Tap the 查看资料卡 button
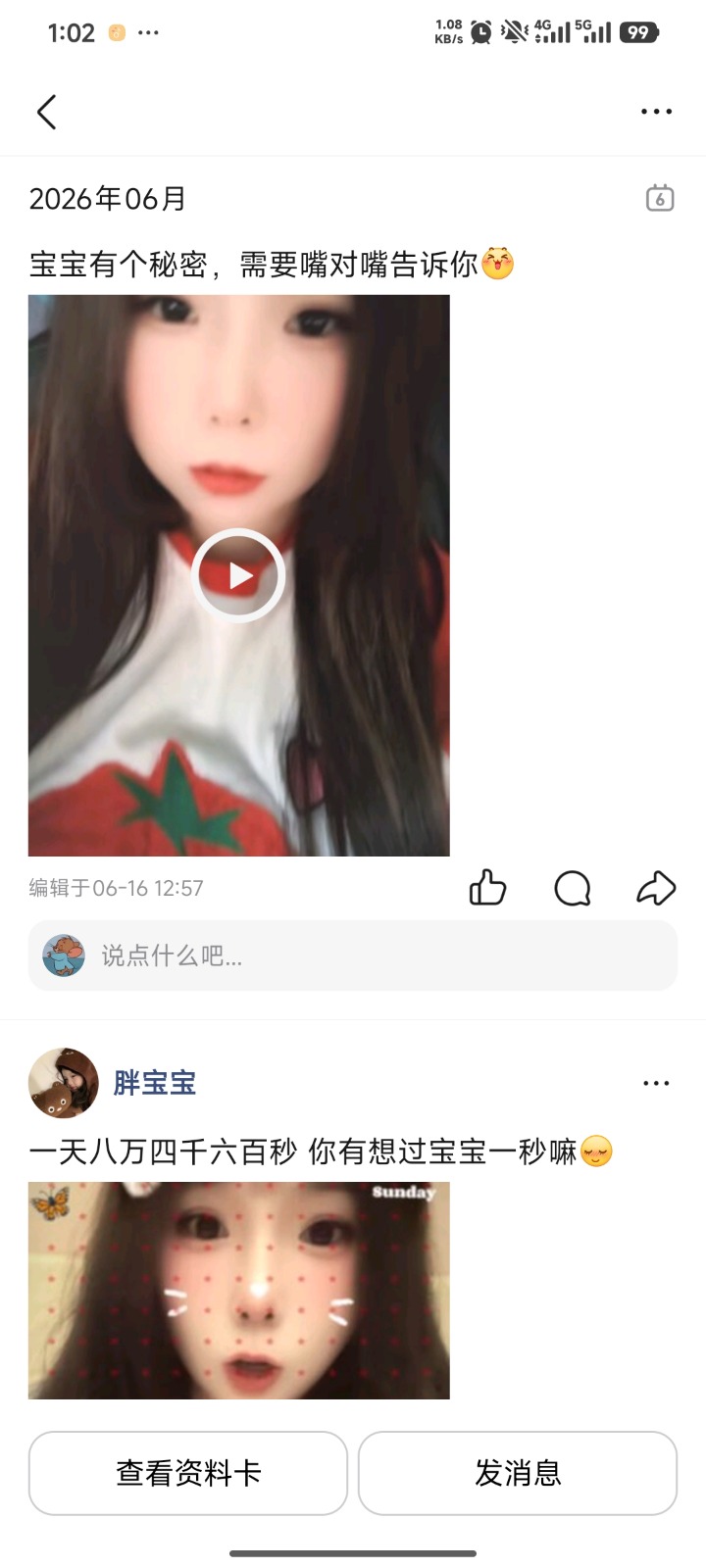706x1568 pixels. pyautogui.click(x=188, y=1473)
